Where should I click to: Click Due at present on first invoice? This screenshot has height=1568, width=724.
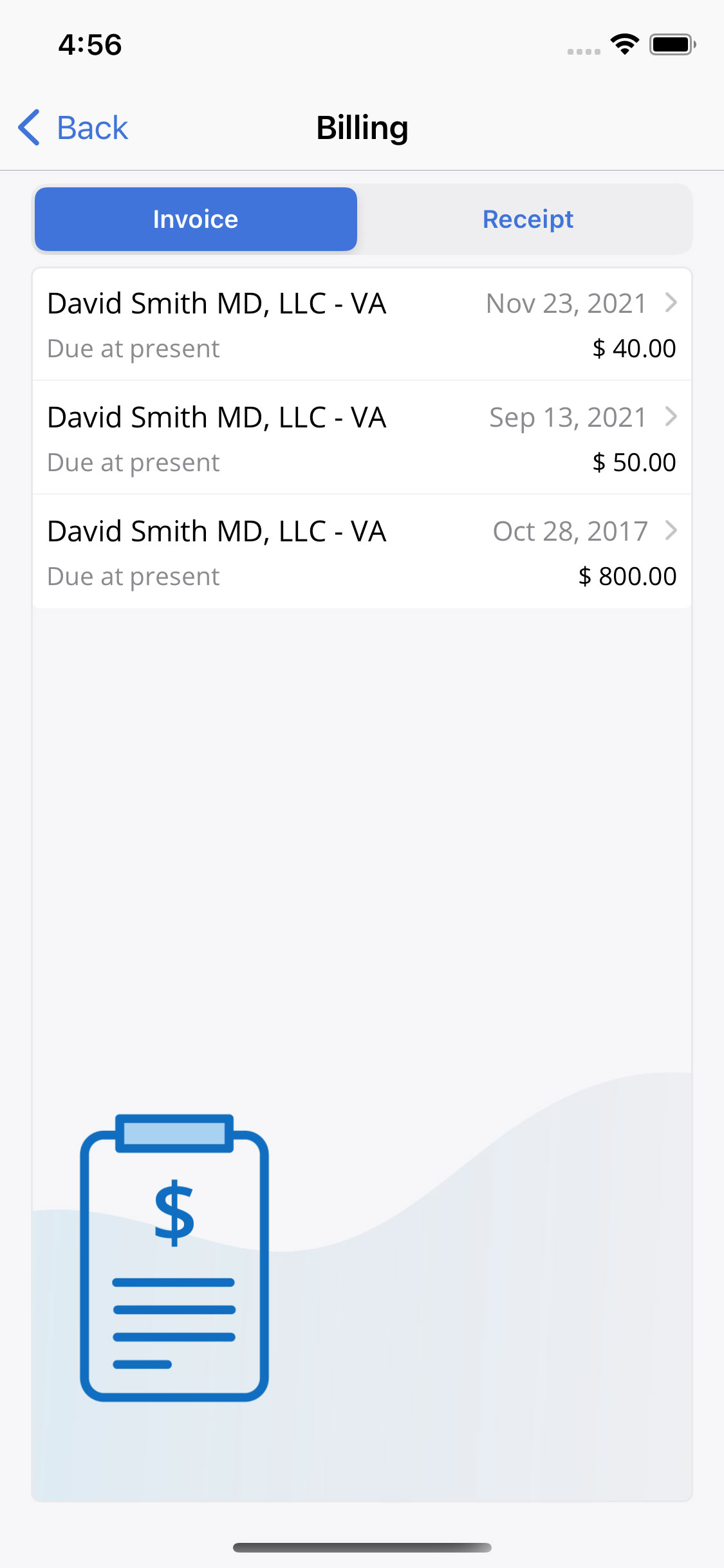(x=133, y=348)
